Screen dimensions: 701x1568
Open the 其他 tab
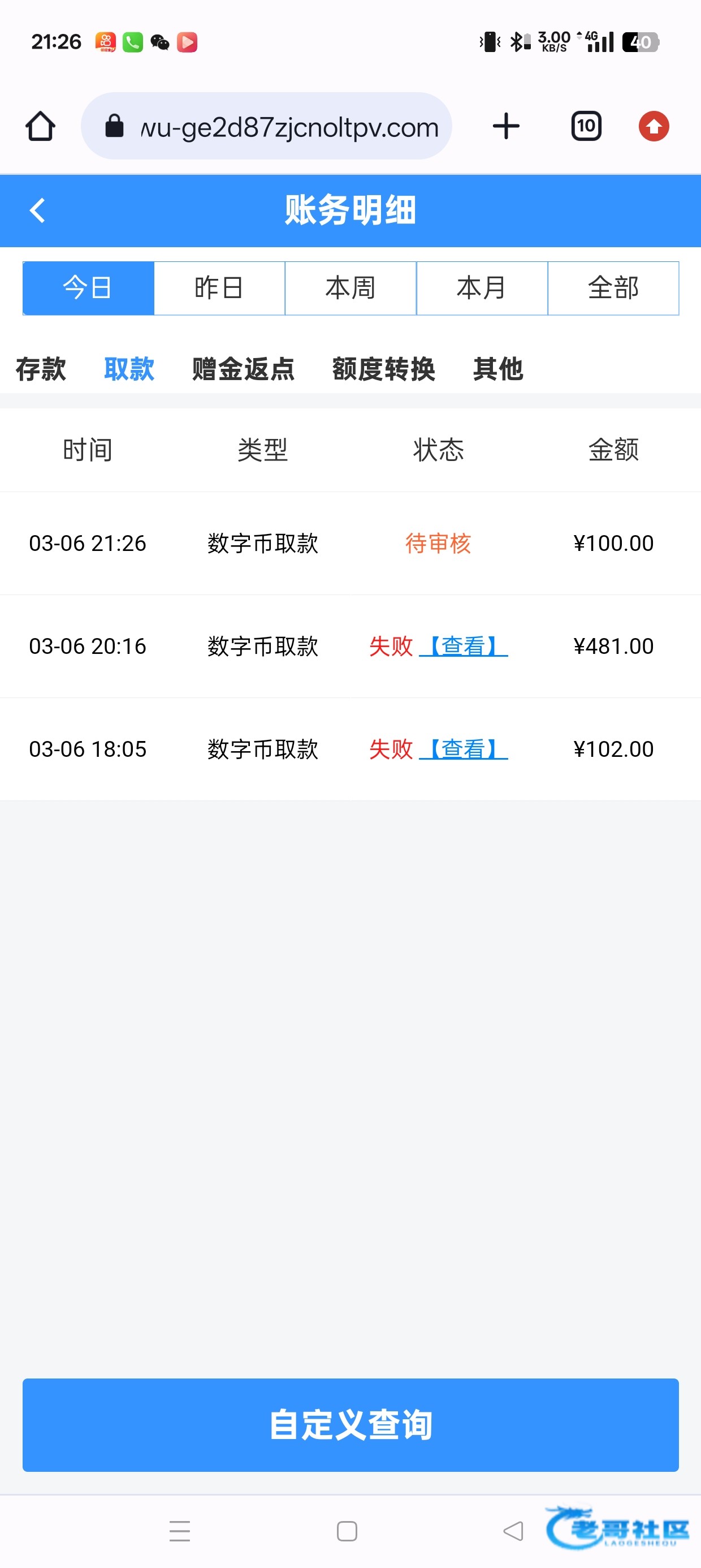[497, 369]
